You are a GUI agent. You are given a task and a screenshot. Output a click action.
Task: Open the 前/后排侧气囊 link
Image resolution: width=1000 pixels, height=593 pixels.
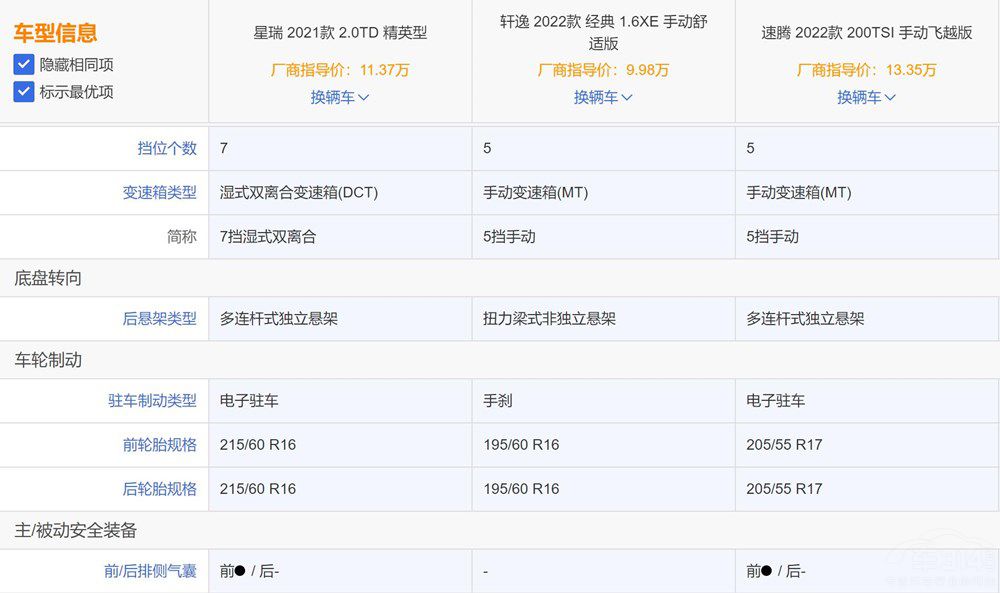pos(150,571)
